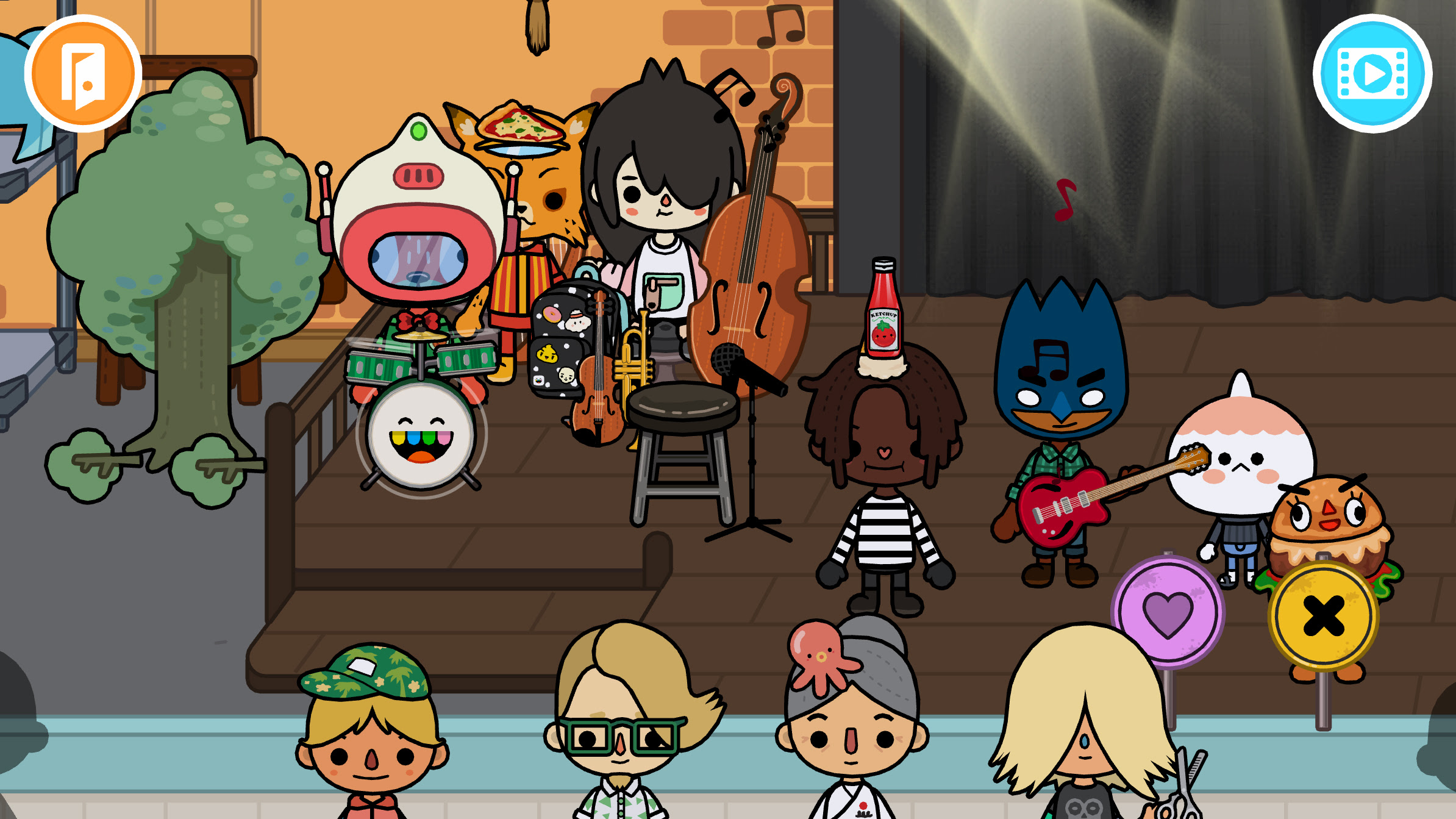Tap the purple heart sign
Viewport: 1456px width, 819px height.
coord(1168,612)
